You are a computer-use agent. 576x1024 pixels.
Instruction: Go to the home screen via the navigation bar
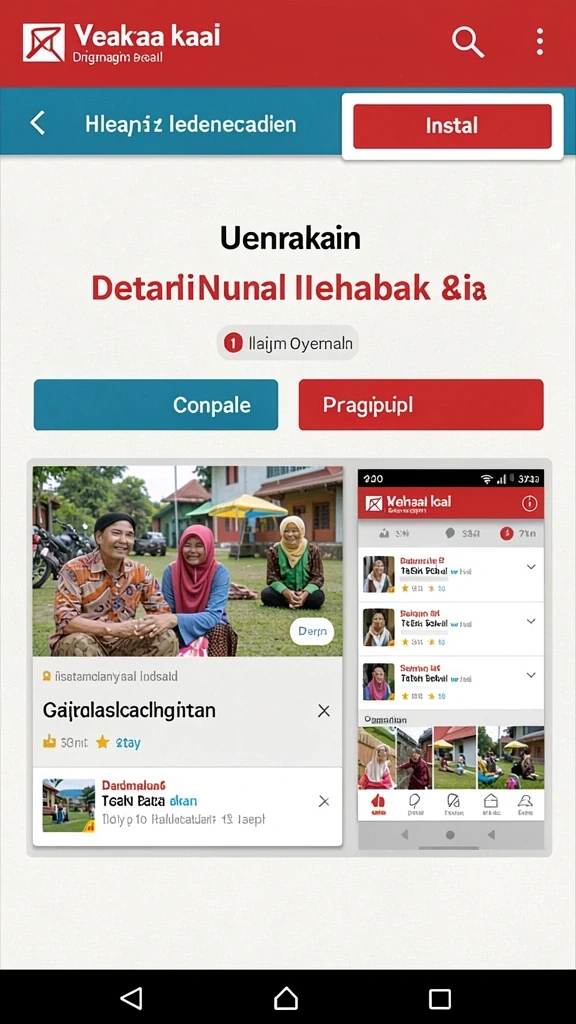tap(286, 998)
